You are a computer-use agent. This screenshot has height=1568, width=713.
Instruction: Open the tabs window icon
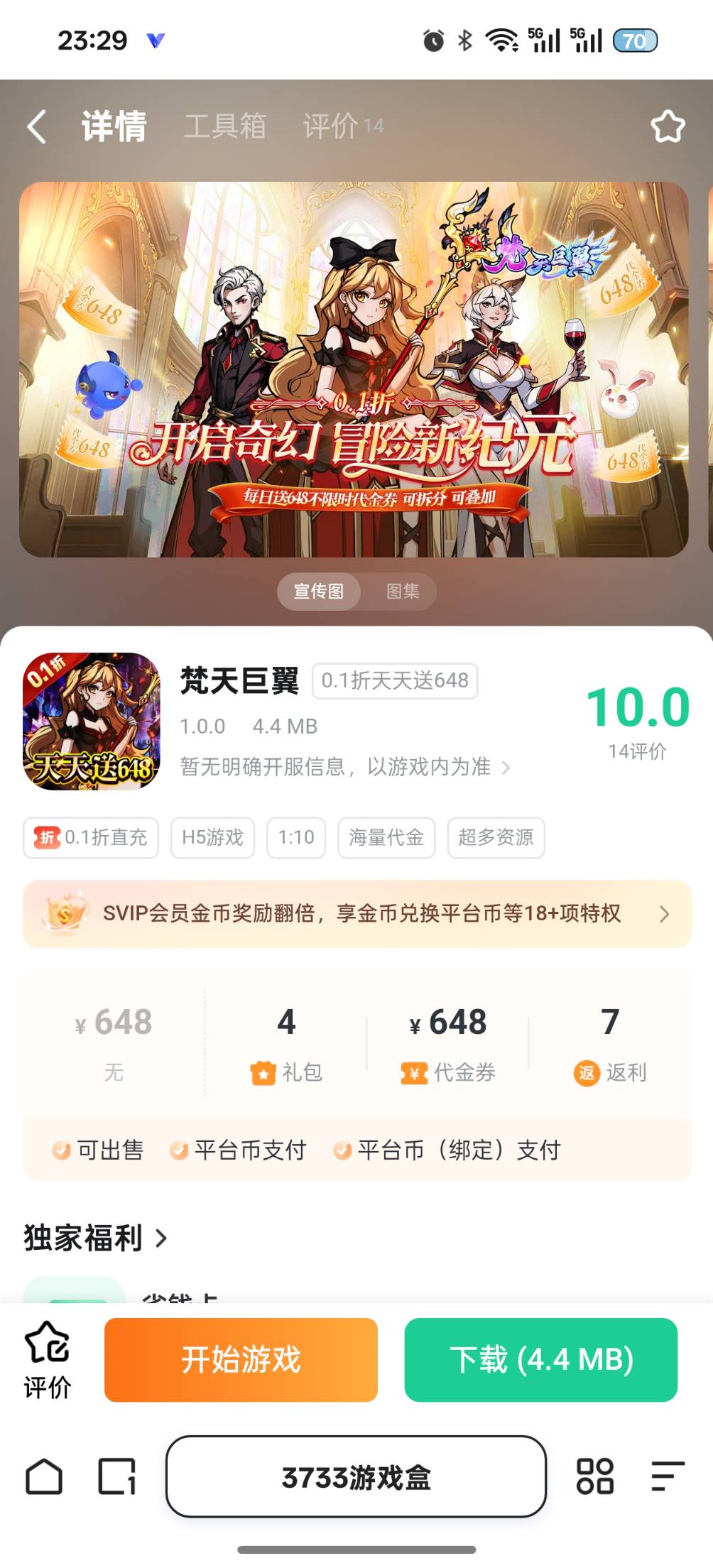click(x=116, y=1478)
